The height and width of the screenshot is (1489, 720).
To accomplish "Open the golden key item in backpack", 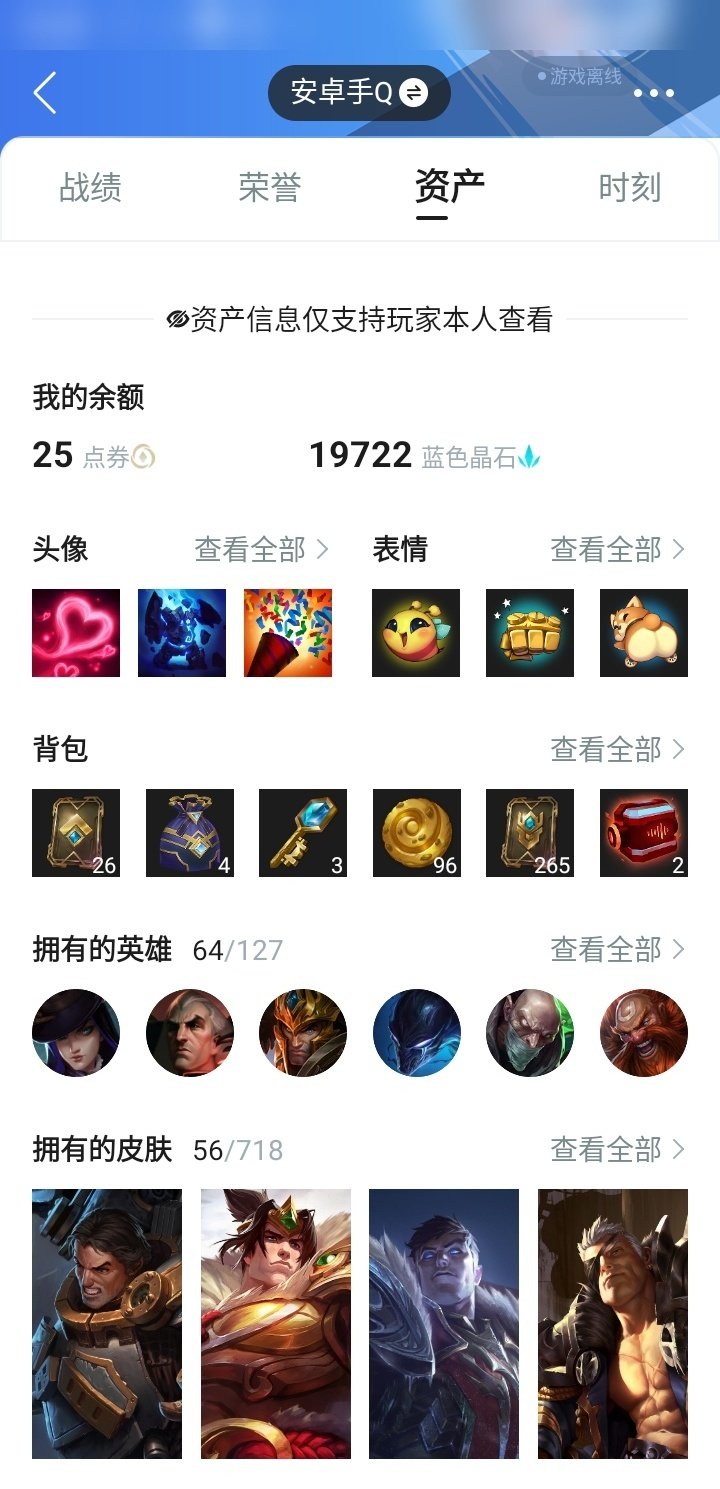I will click(x=303, y=833).
